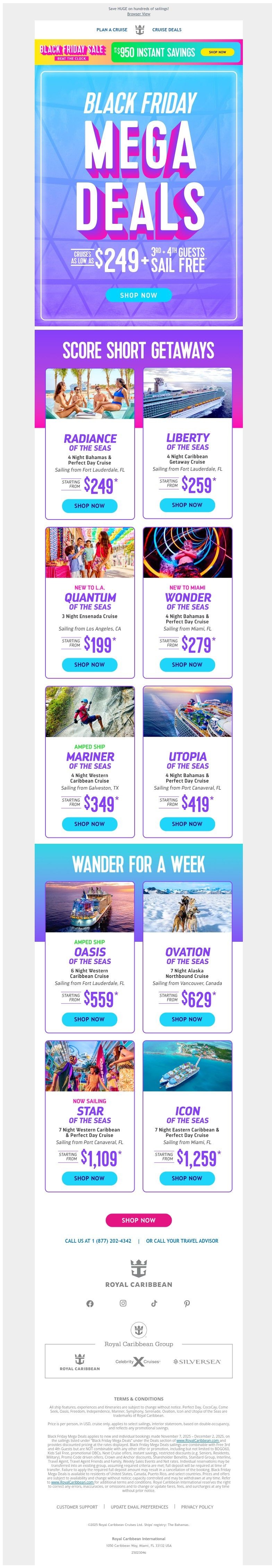This screenshot has height=1568, width=272.
Task: Open the Plan a Cruise link
Action: (x=112, y=30)
